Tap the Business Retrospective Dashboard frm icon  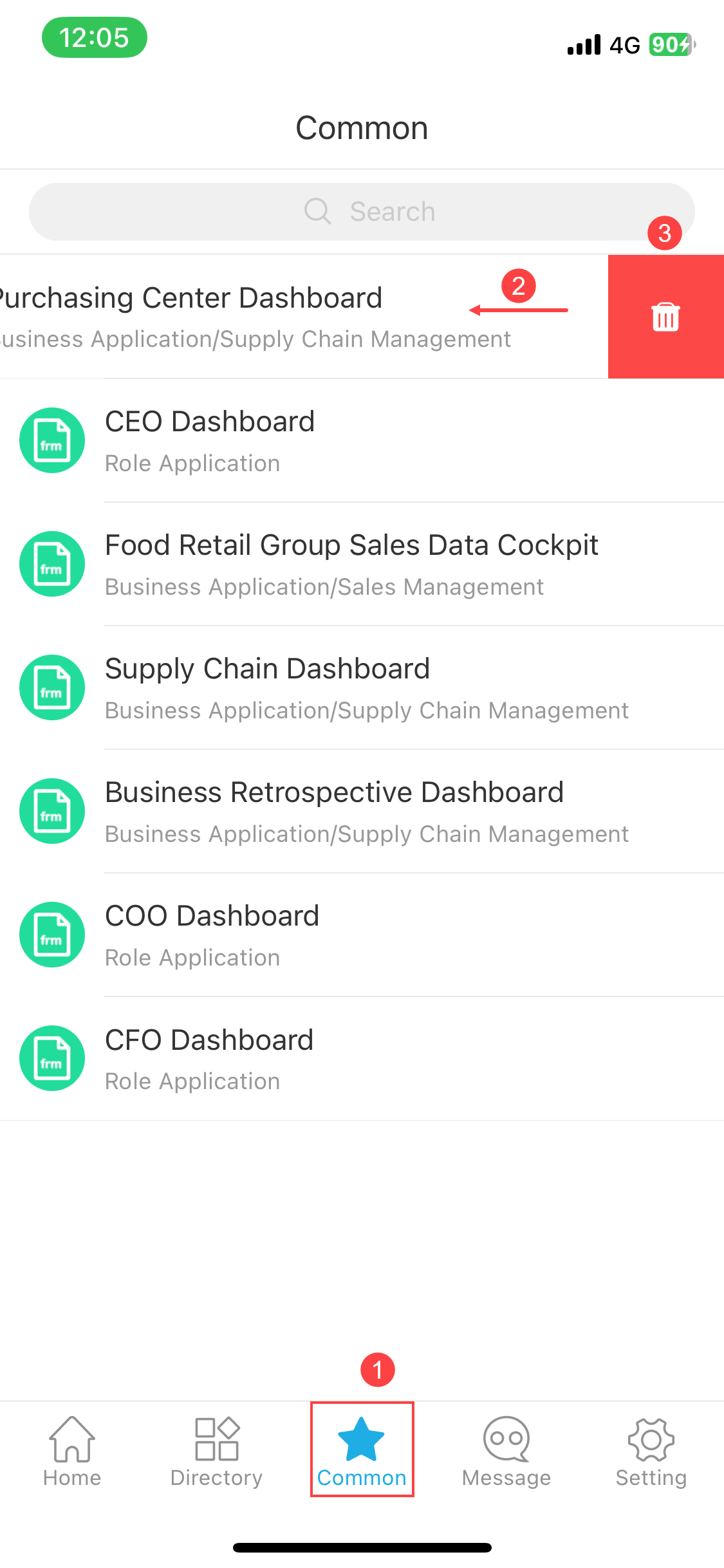(x=52, y=811)
